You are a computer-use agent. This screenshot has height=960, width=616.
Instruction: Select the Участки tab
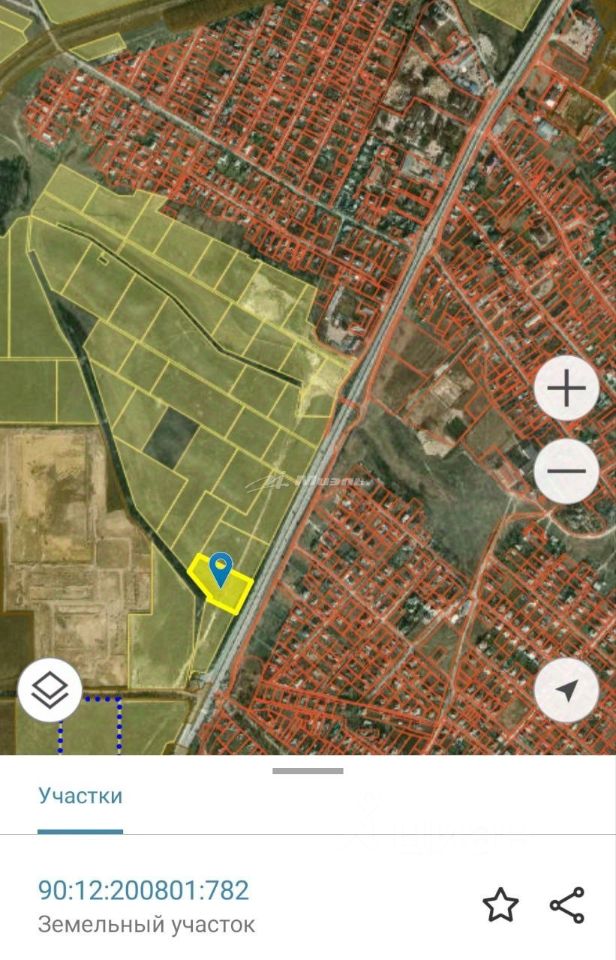(x=80, y=796)
